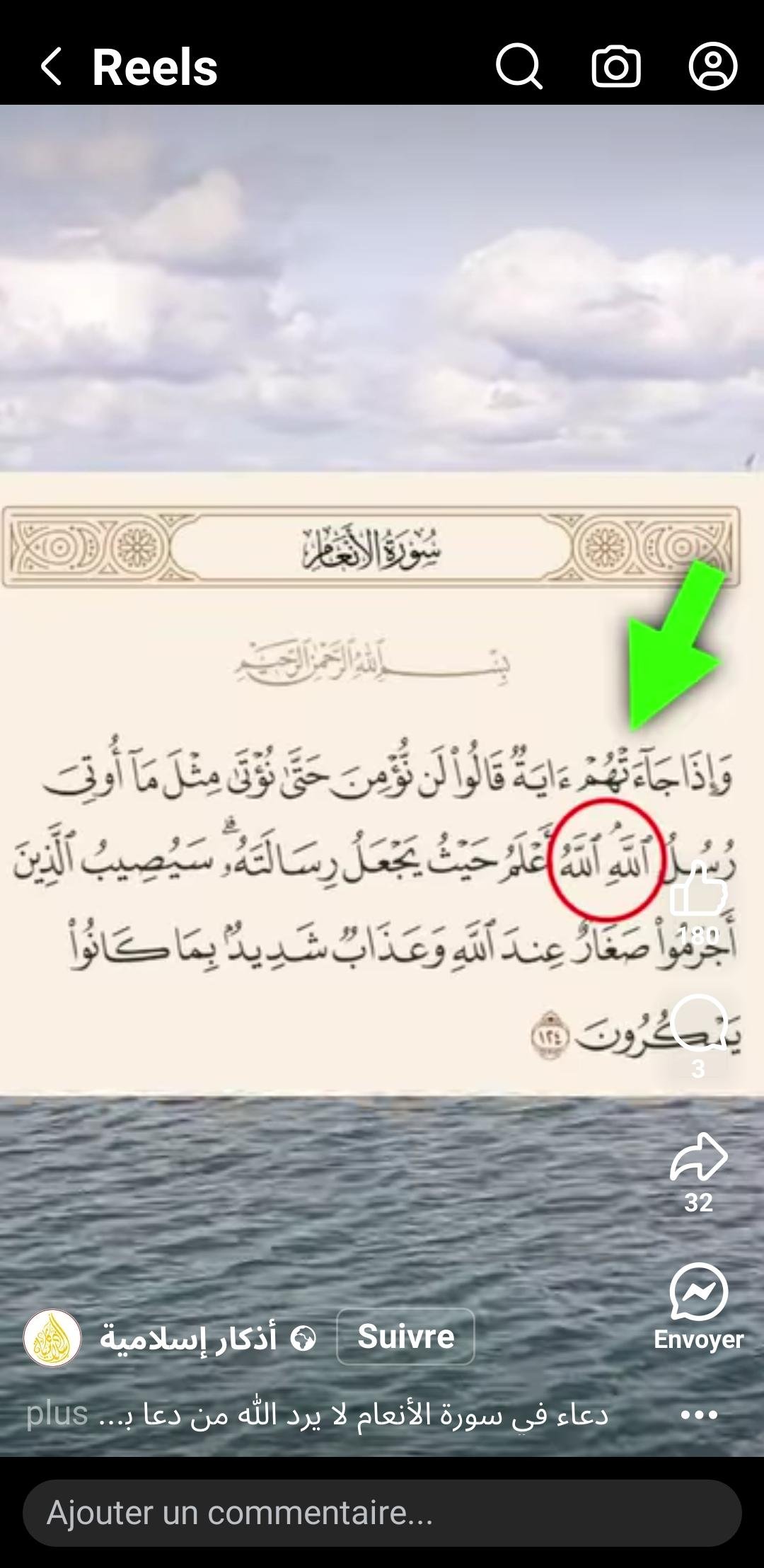The width and height of the screenshot is (764, 1568).
Task: Open أذكار إسلامية page profile picture
Action: [52, 1337]
